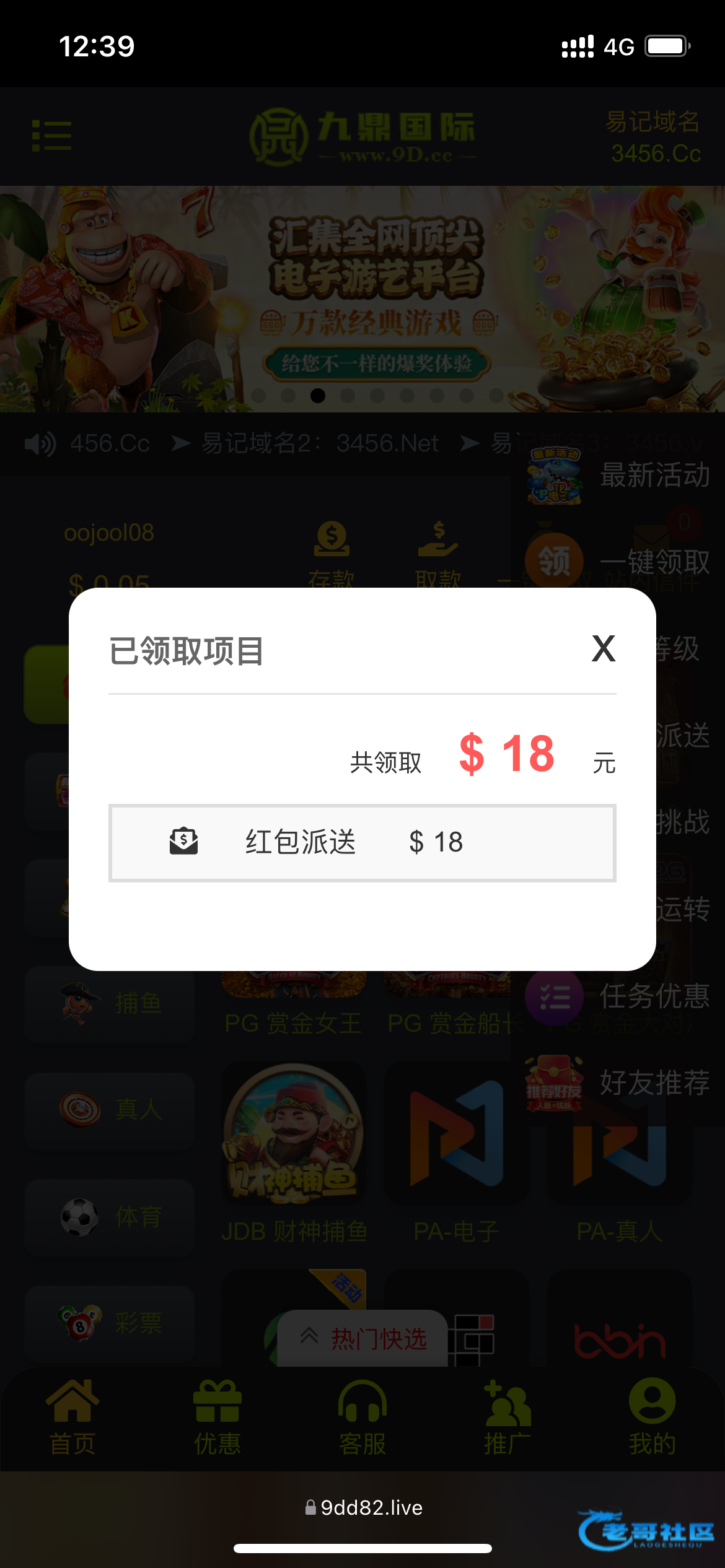
Task: Go to the 首页 tab
Action: [72, 1418]
